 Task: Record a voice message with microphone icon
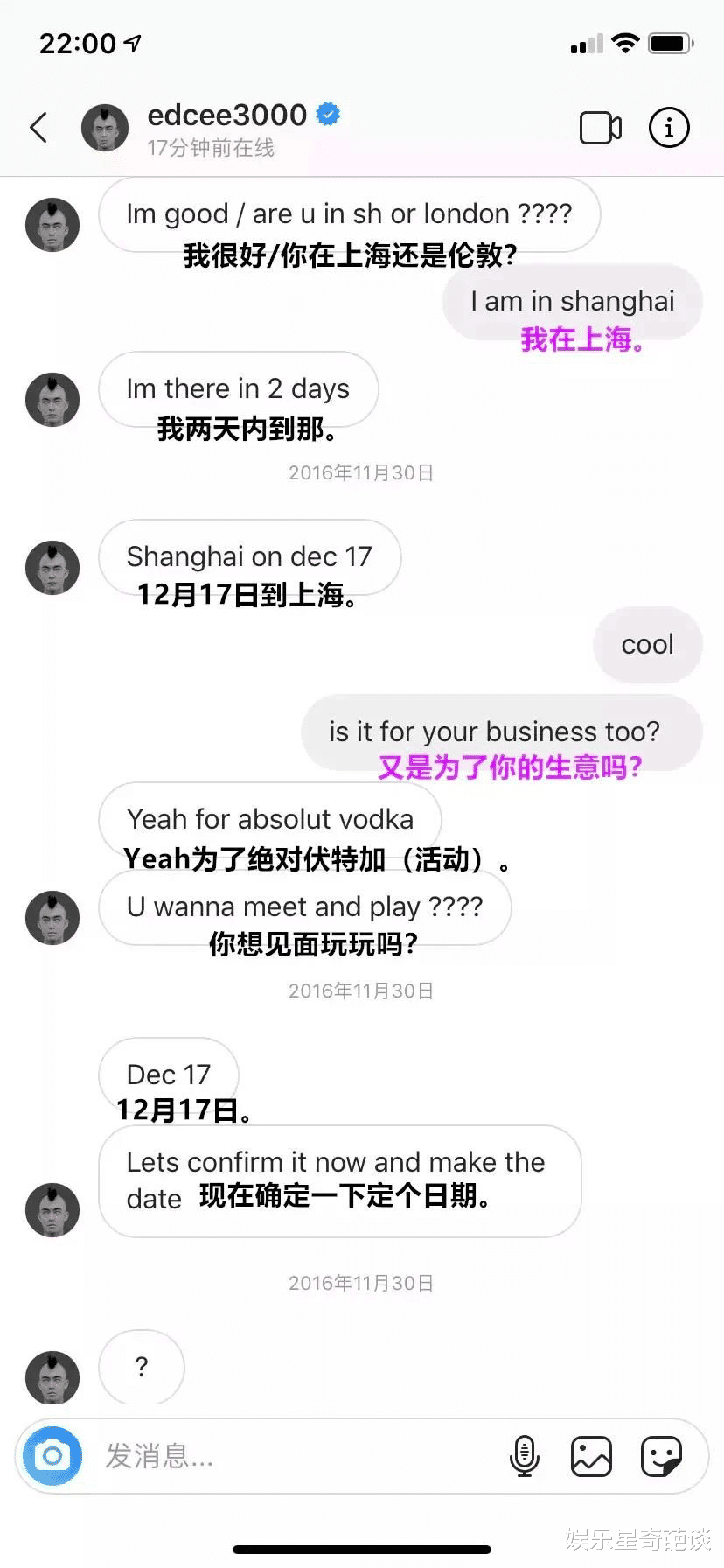525,1456
